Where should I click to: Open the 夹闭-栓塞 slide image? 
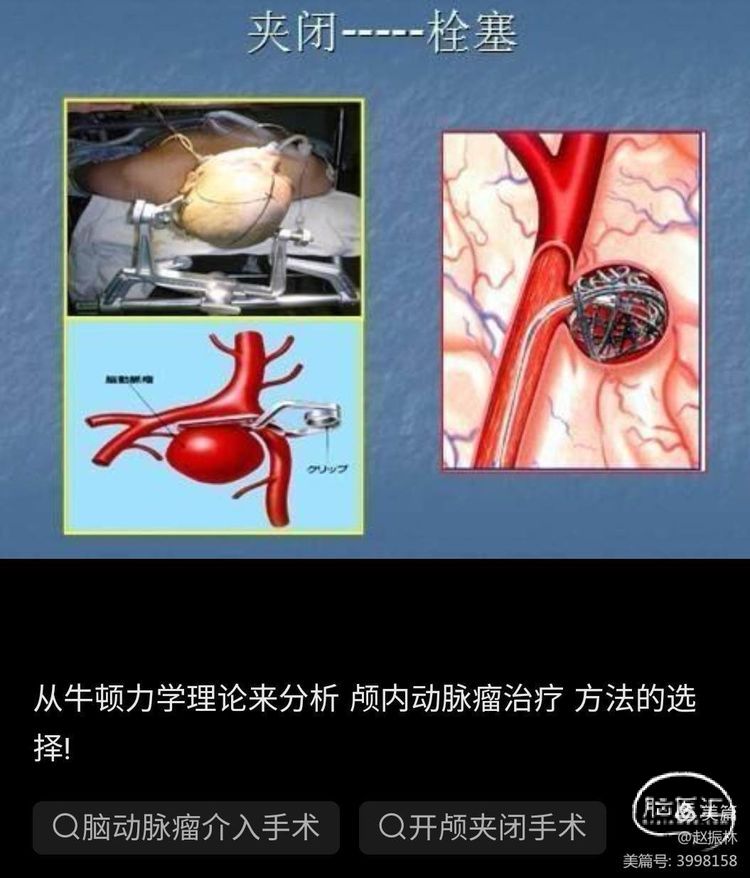(x=375, y=280)
